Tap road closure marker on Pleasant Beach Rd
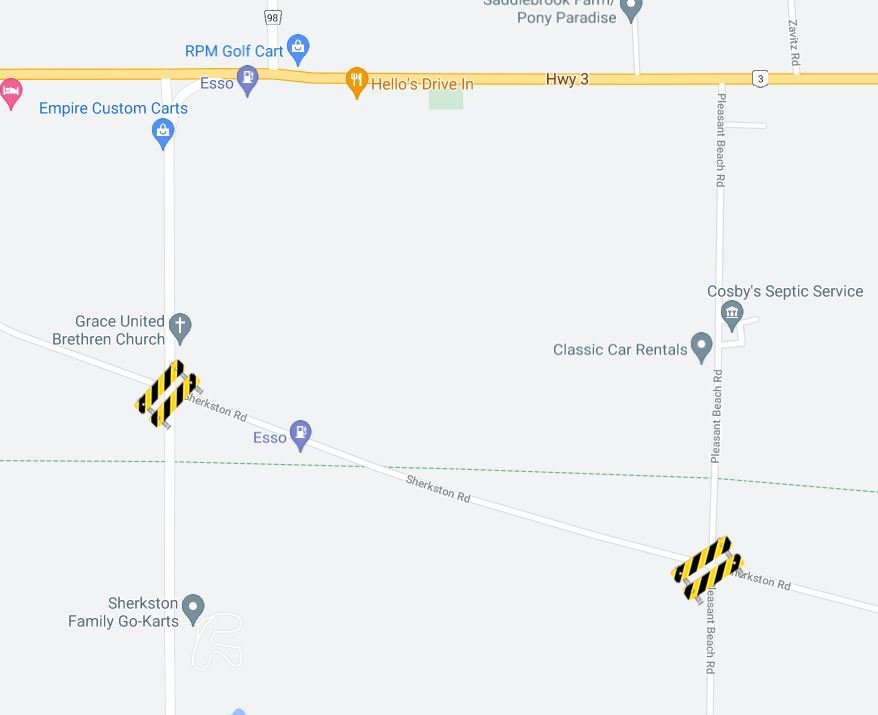 click(x=707, y=568)
